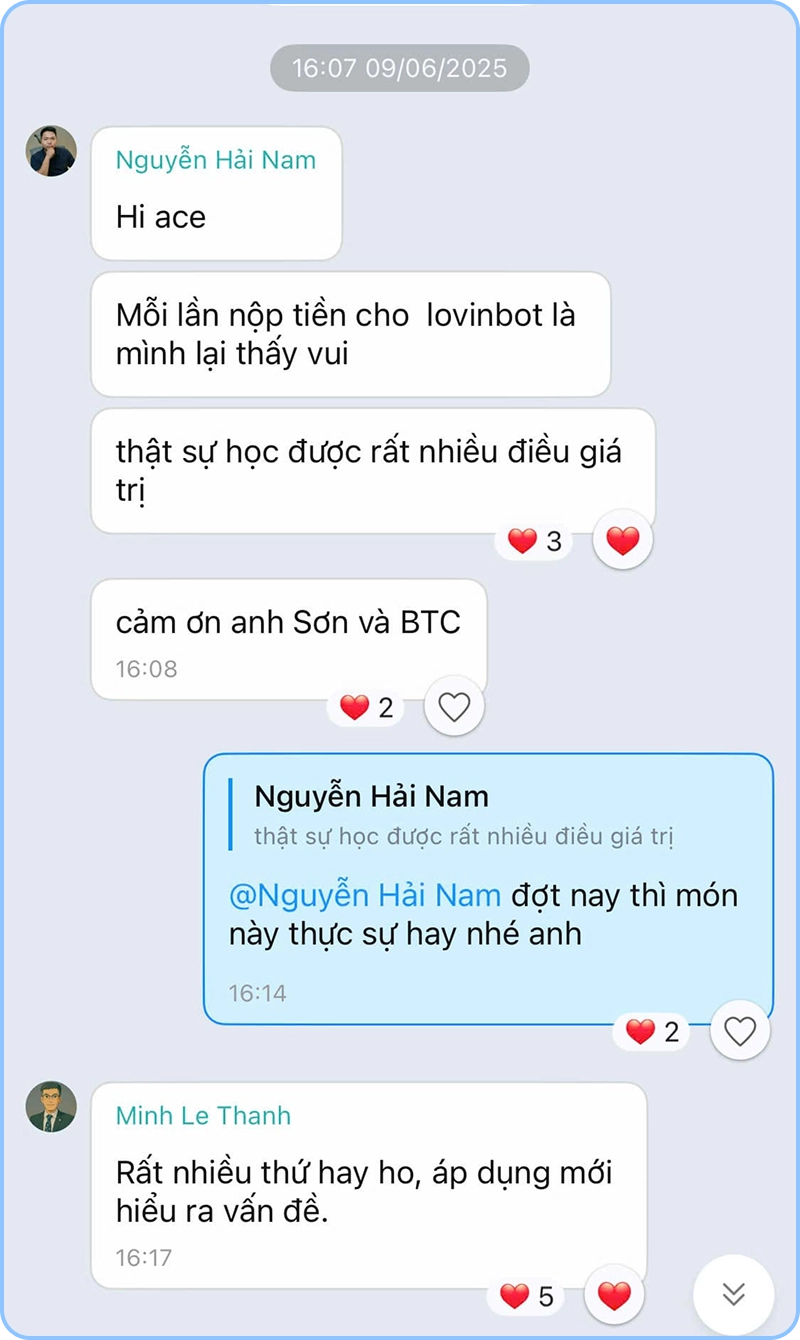This screenshot has width=800, height=1340.
Task: View the 2 reactions on the 16:14 reply
Action: coord(652,1031)
